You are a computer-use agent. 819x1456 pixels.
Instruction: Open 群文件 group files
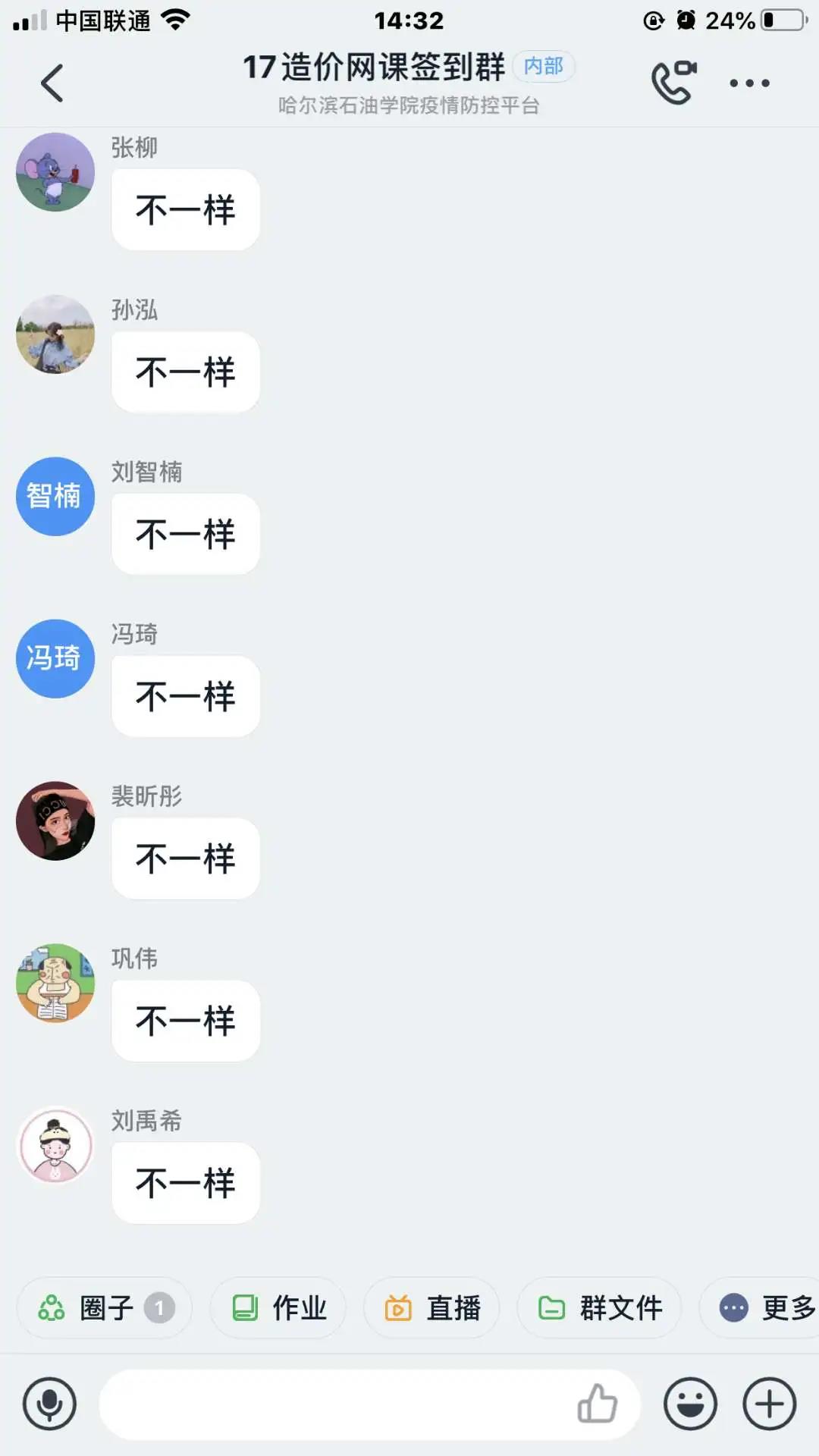coord(599,1307)
